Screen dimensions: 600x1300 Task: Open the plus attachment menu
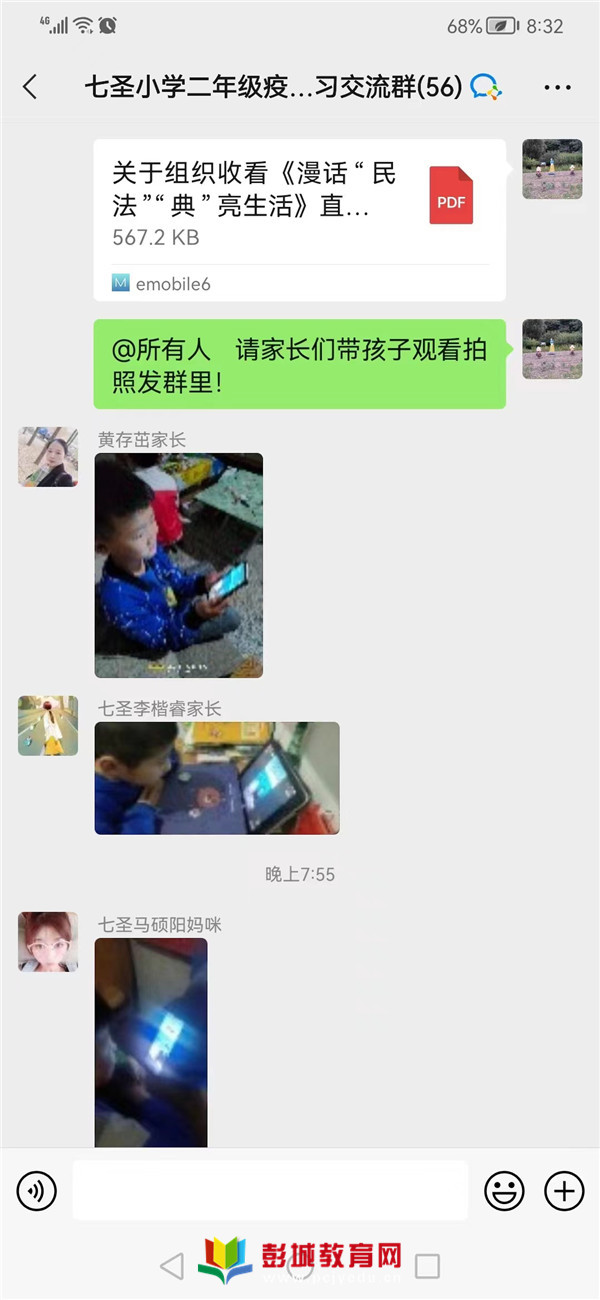pos(564,1190)
